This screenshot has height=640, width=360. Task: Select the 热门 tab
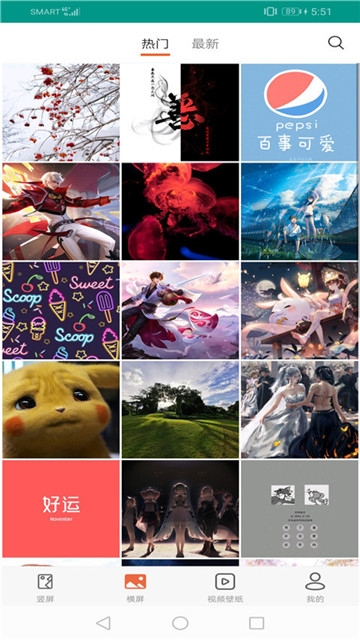(x=155, y=44)
